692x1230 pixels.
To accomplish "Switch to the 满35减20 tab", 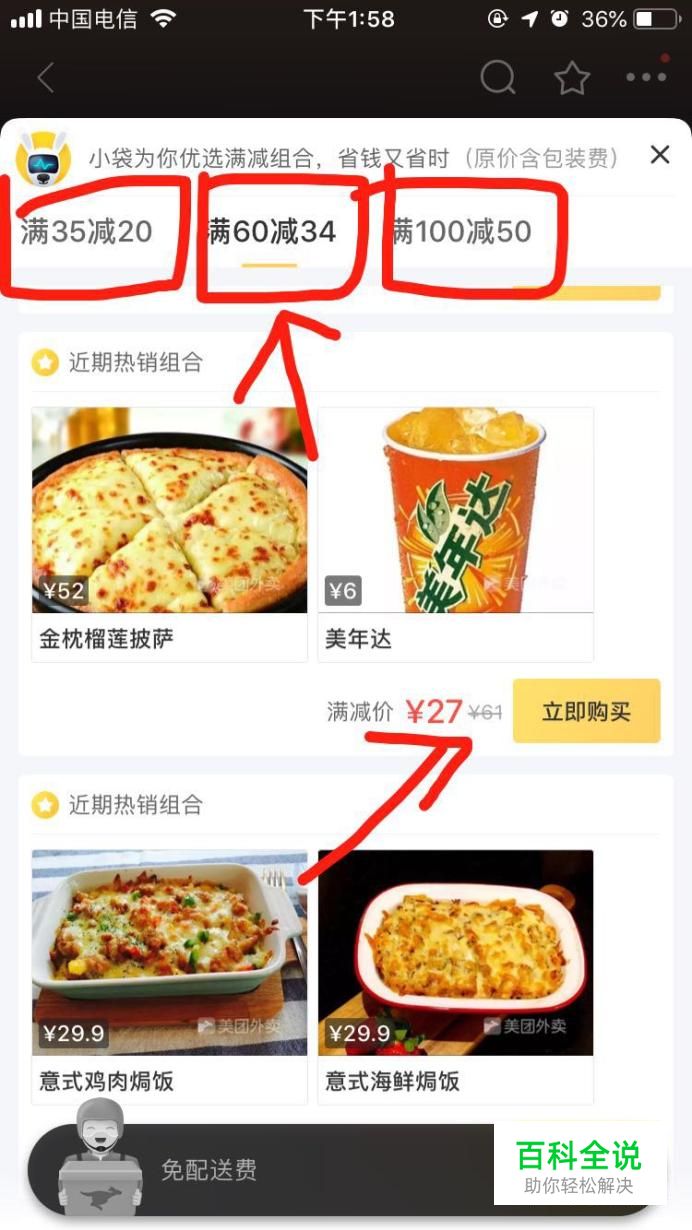I will (x=86, y=232).
